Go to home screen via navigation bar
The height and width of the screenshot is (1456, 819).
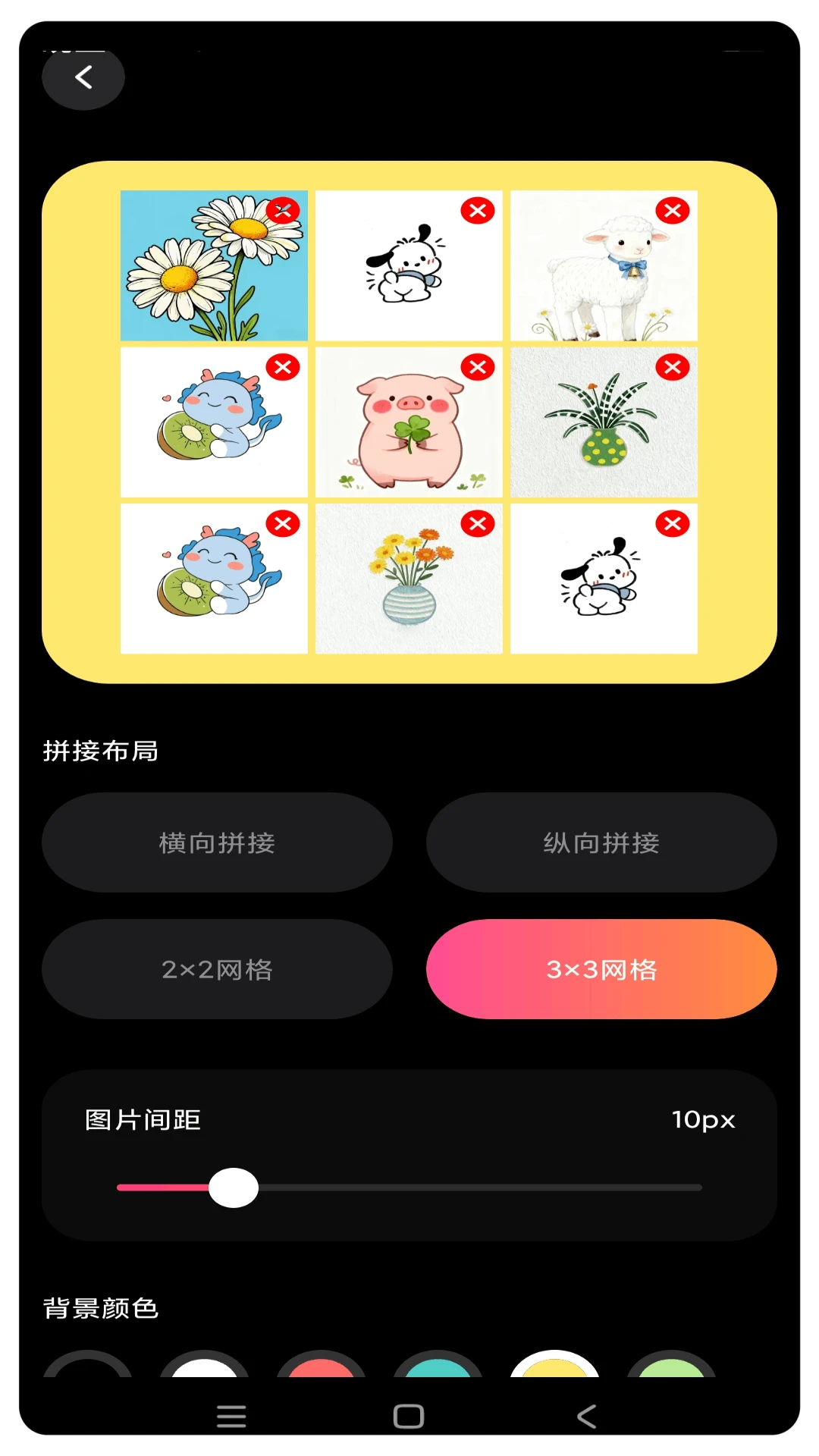click(x=409, y=1416)
